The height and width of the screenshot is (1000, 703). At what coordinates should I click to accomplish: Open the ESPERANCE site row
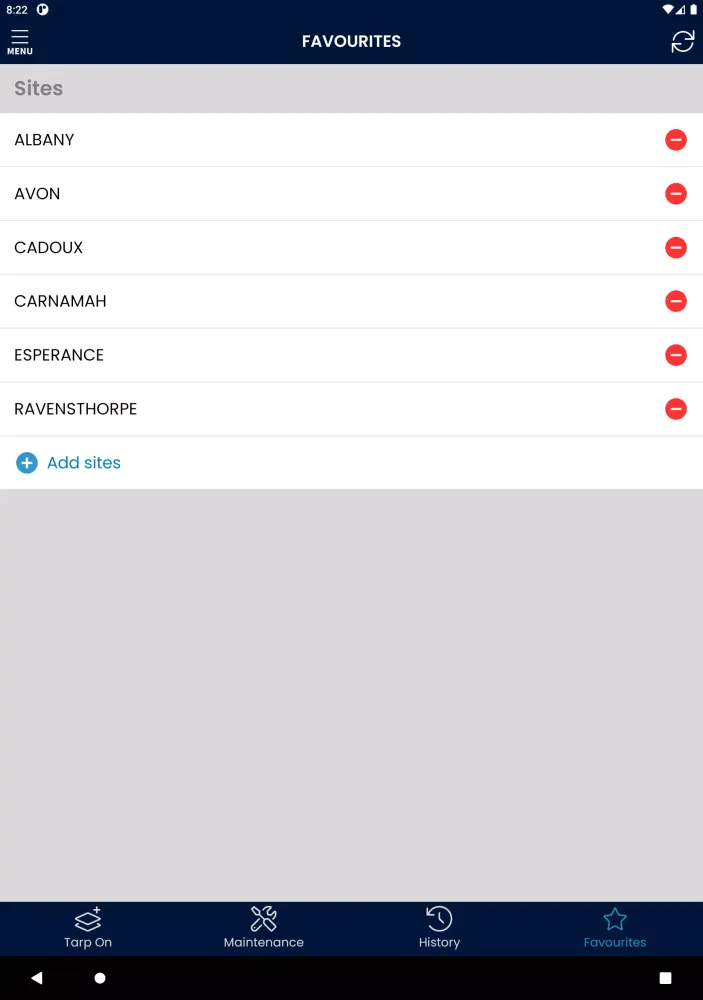[300, 355]
